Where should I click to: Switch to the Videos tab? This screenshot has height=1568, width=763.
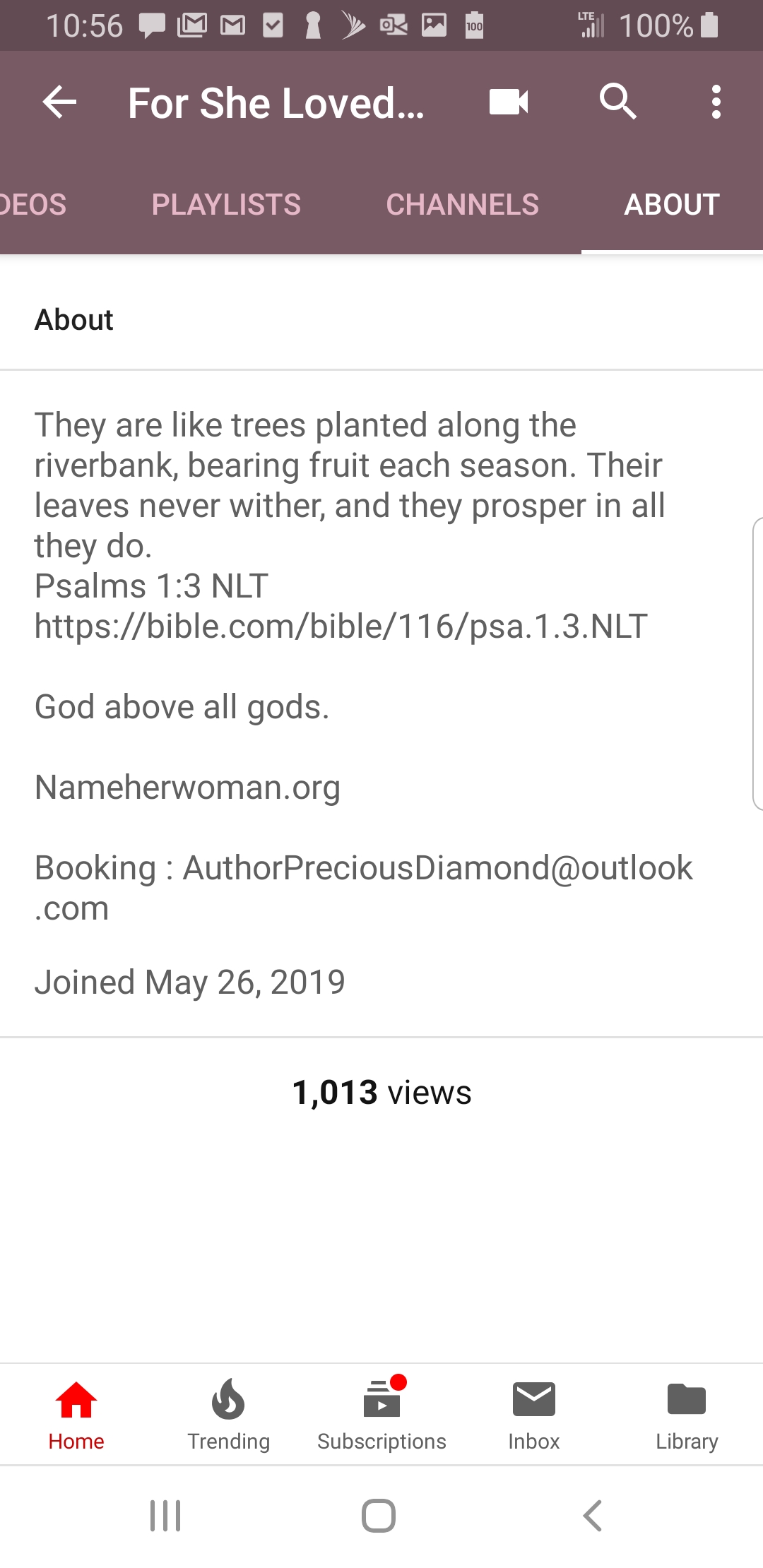[32, 205]
